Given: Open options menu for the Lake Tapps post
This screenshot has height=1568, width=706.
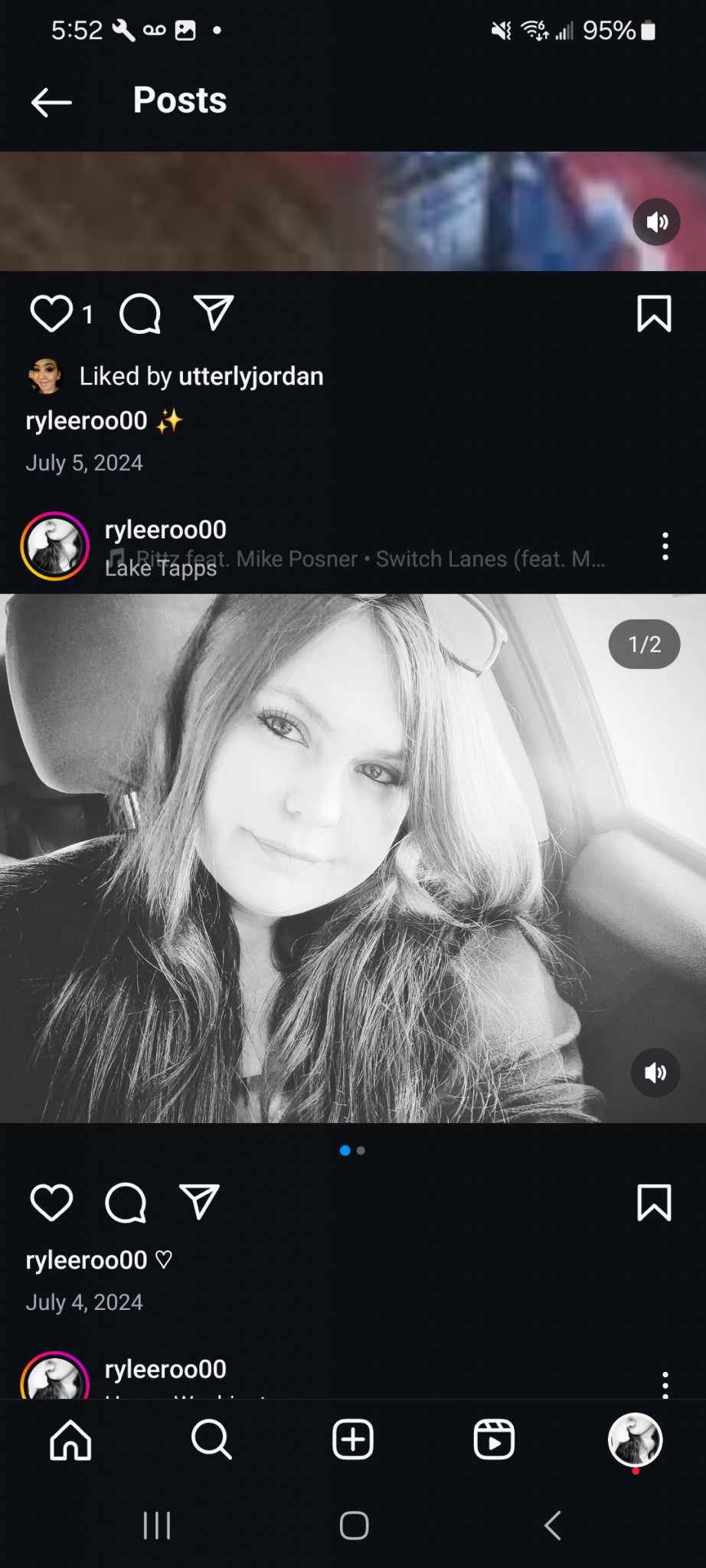Looking at the screenshot, I should click(x=665, y=547).
